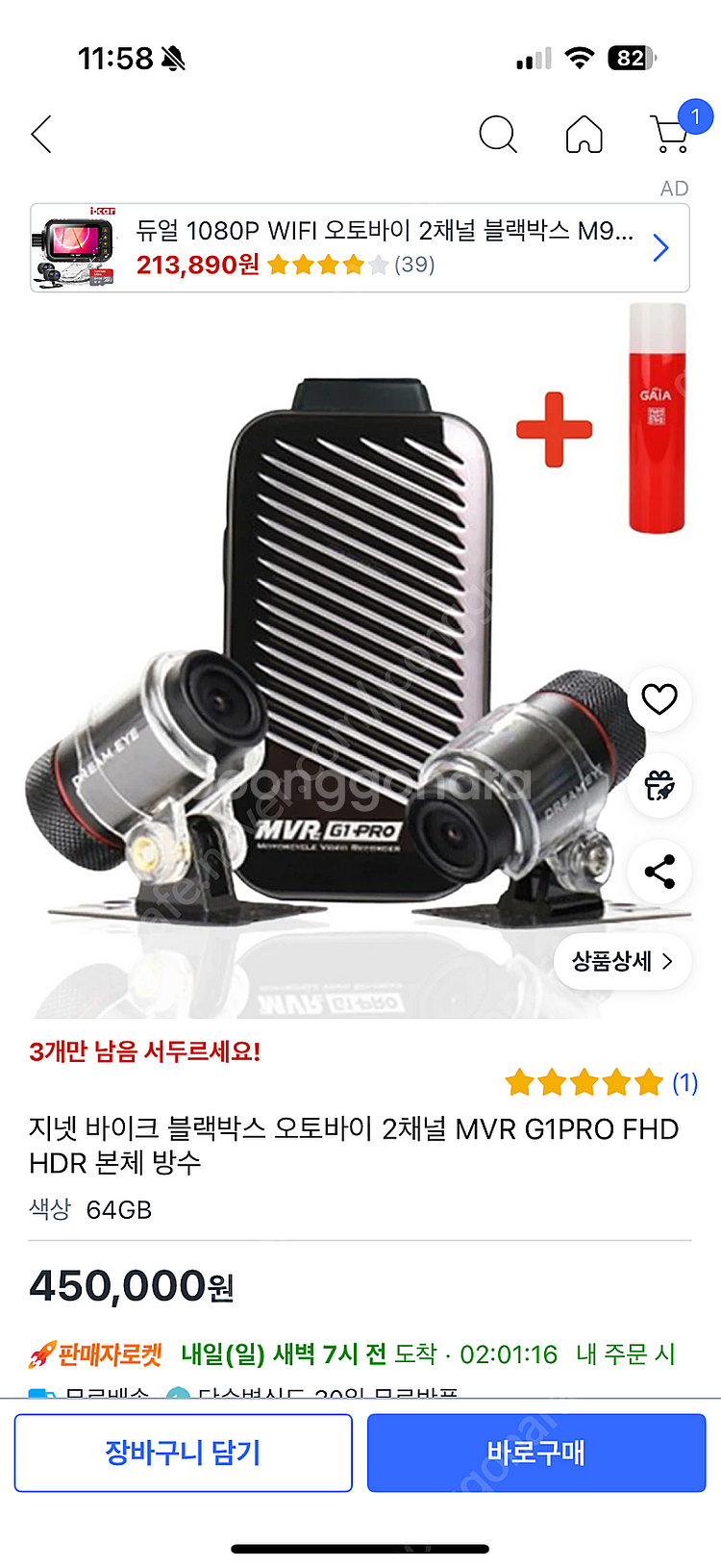Image resolution: width=721 pixels, height=1568 pixels.
Task: Go to the home icon
Action: [x=584, y=135]
